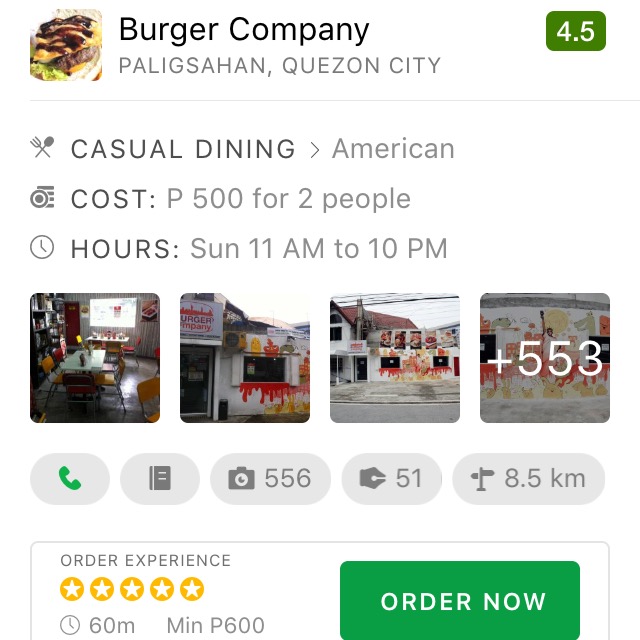
Task: Get directions via the 8.5 km chip
Action: (528, 479)
